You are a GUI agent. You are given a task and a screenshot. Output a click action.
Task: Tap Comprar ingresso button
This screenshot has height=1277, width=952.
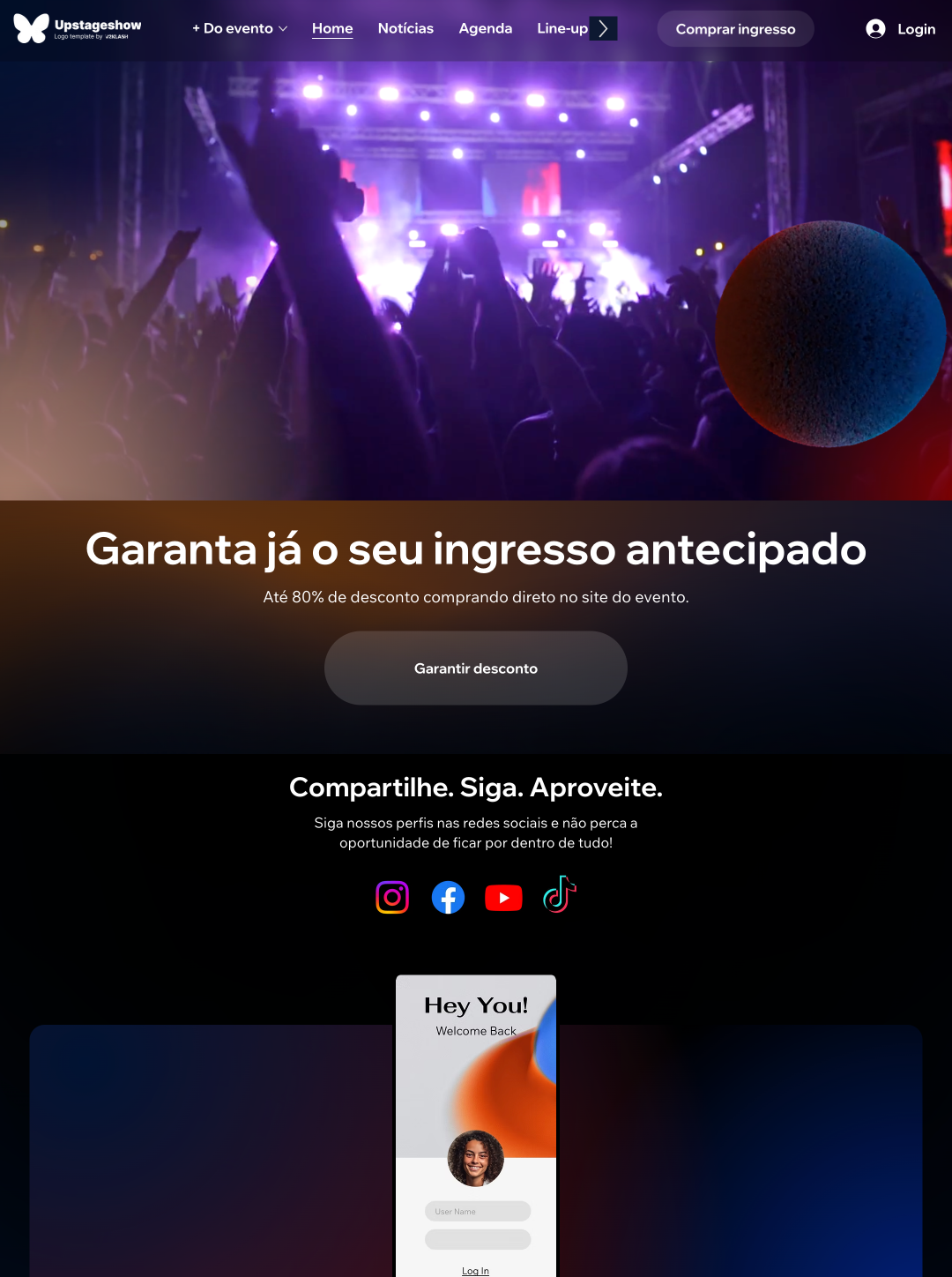pyautogui.click(x=735, y=29)
